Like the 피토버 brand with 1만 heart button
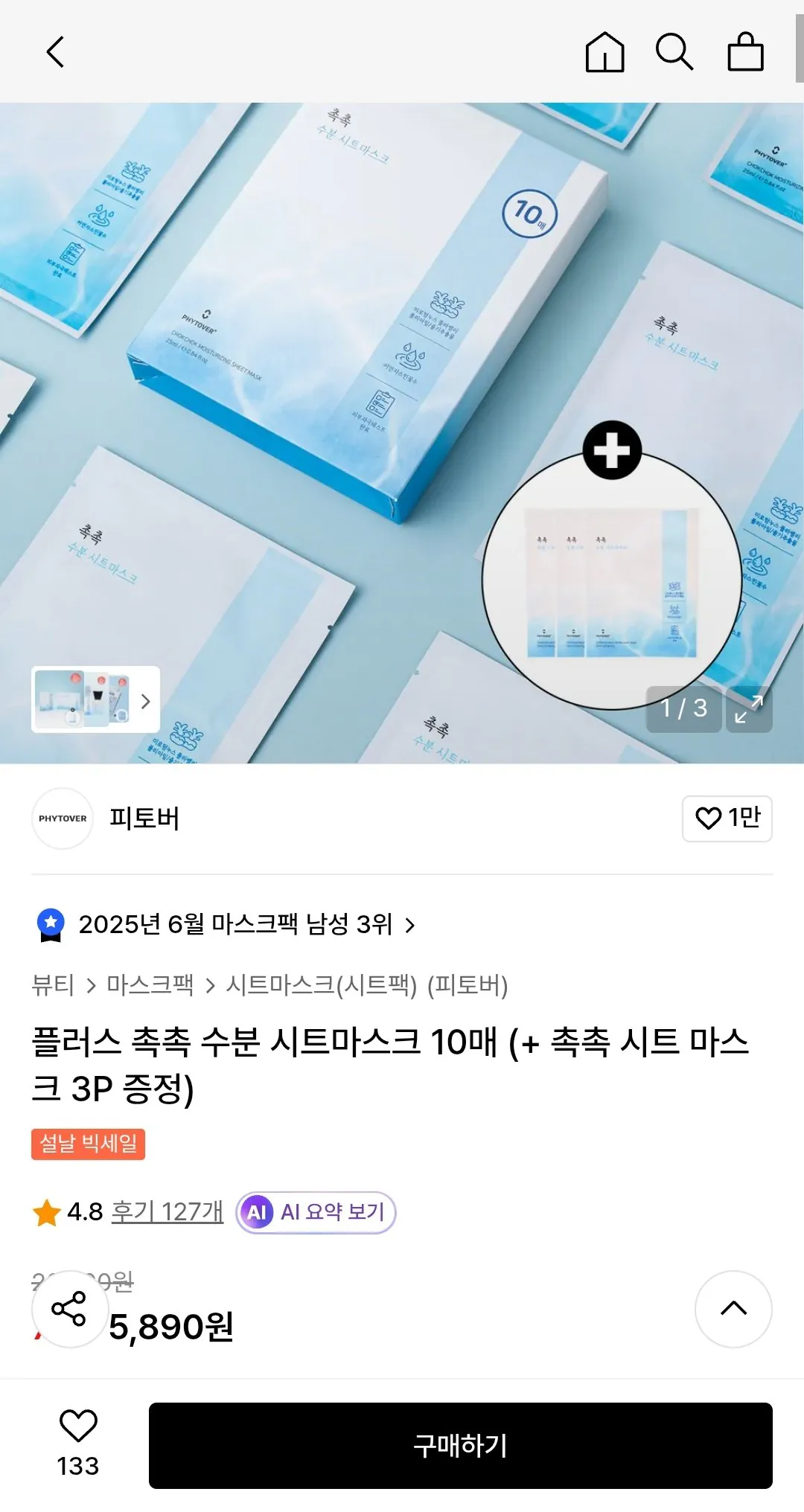The image size is (804, 1512). pos(727,819)
